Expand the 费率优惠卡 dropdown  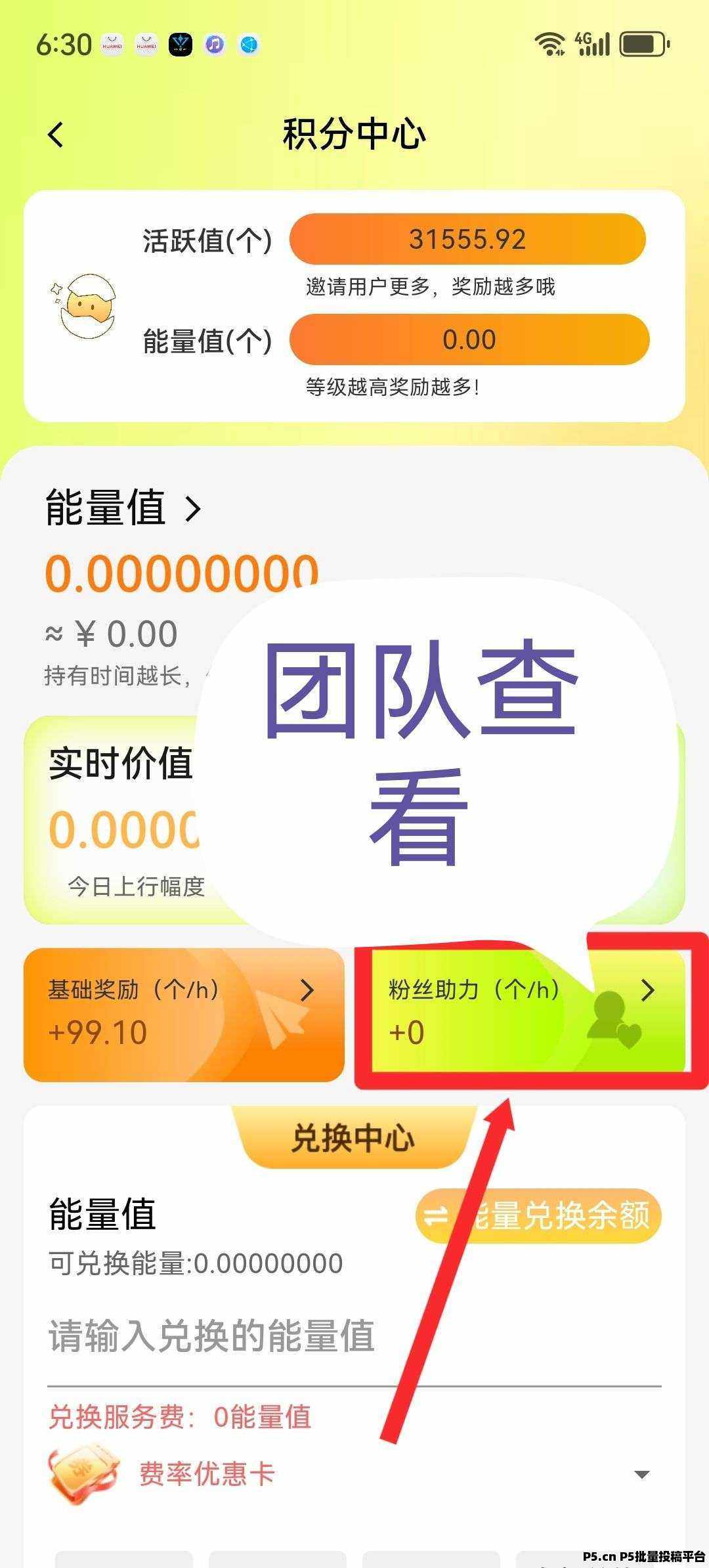(641, 1474)
